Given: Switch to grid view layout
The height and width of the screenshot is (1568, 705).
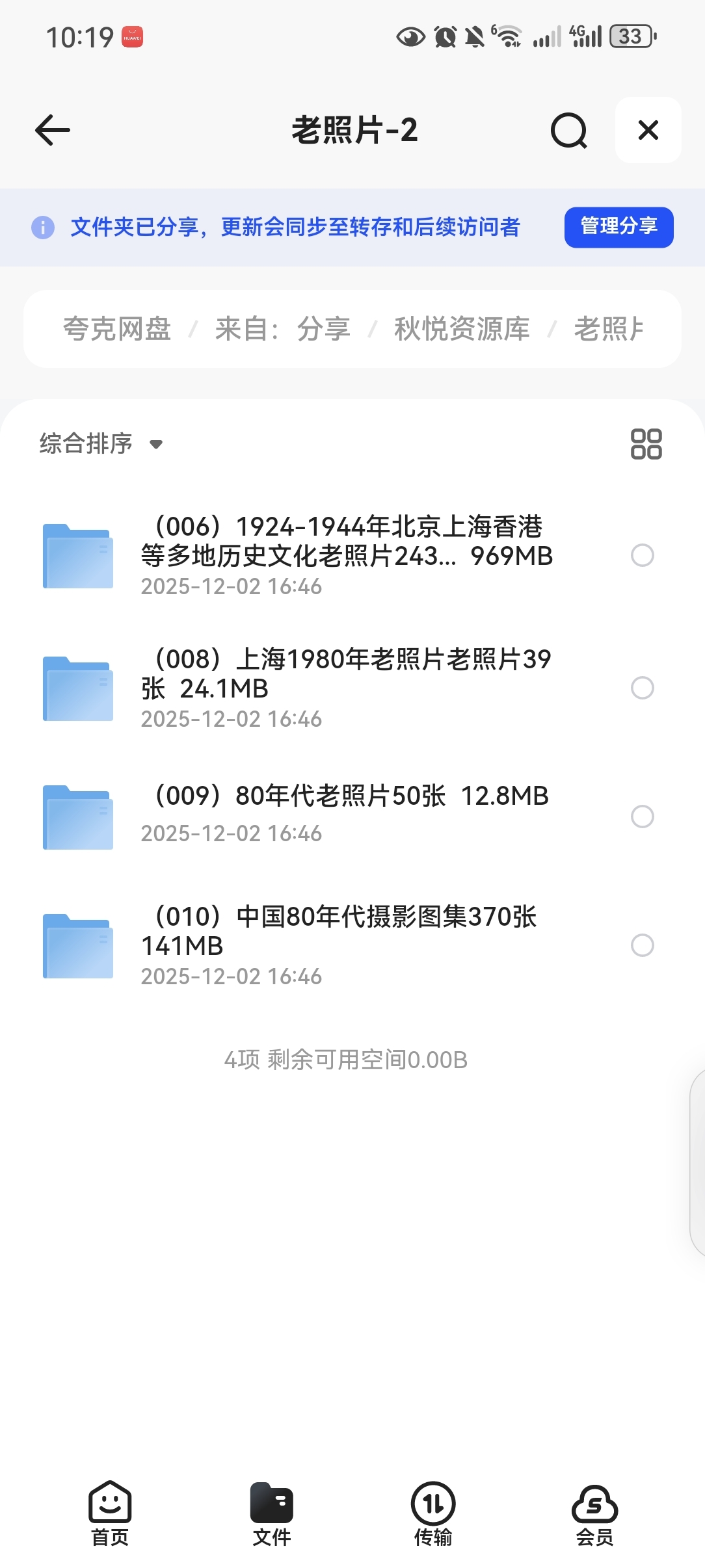Looking at the screenshot, I should 646,444.
